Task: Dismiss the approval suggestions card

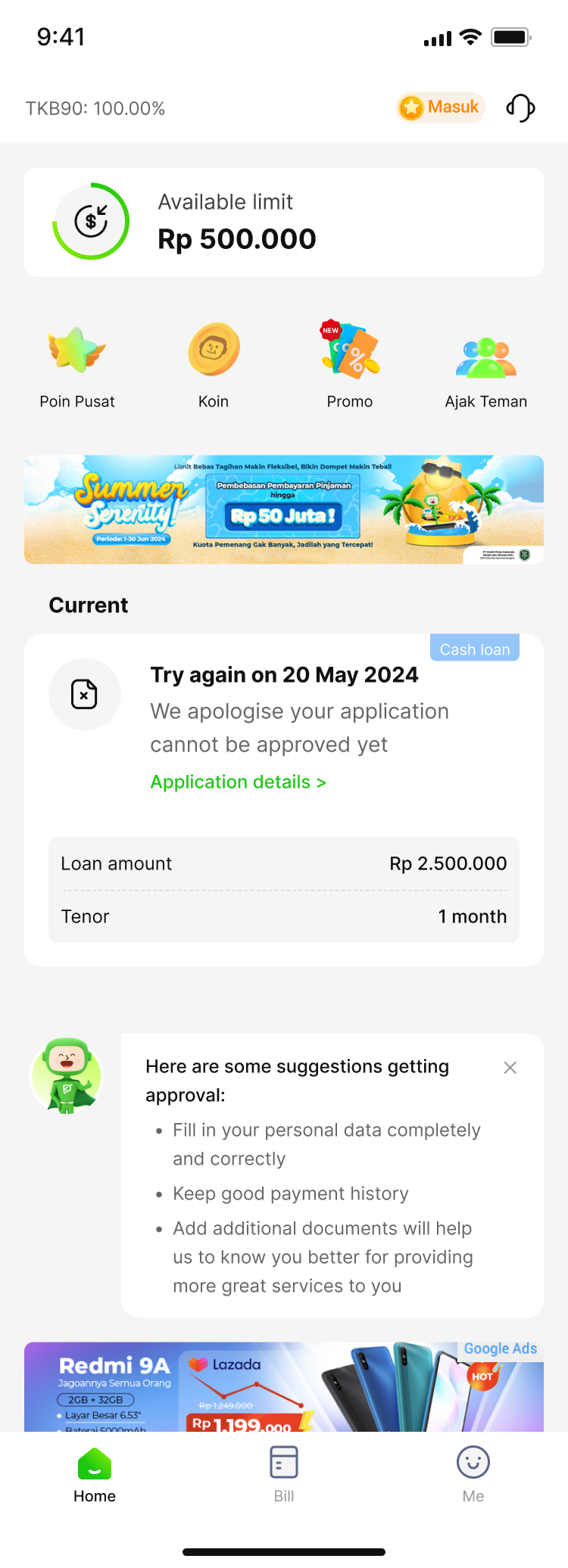Action: (x=510, y=1068)
